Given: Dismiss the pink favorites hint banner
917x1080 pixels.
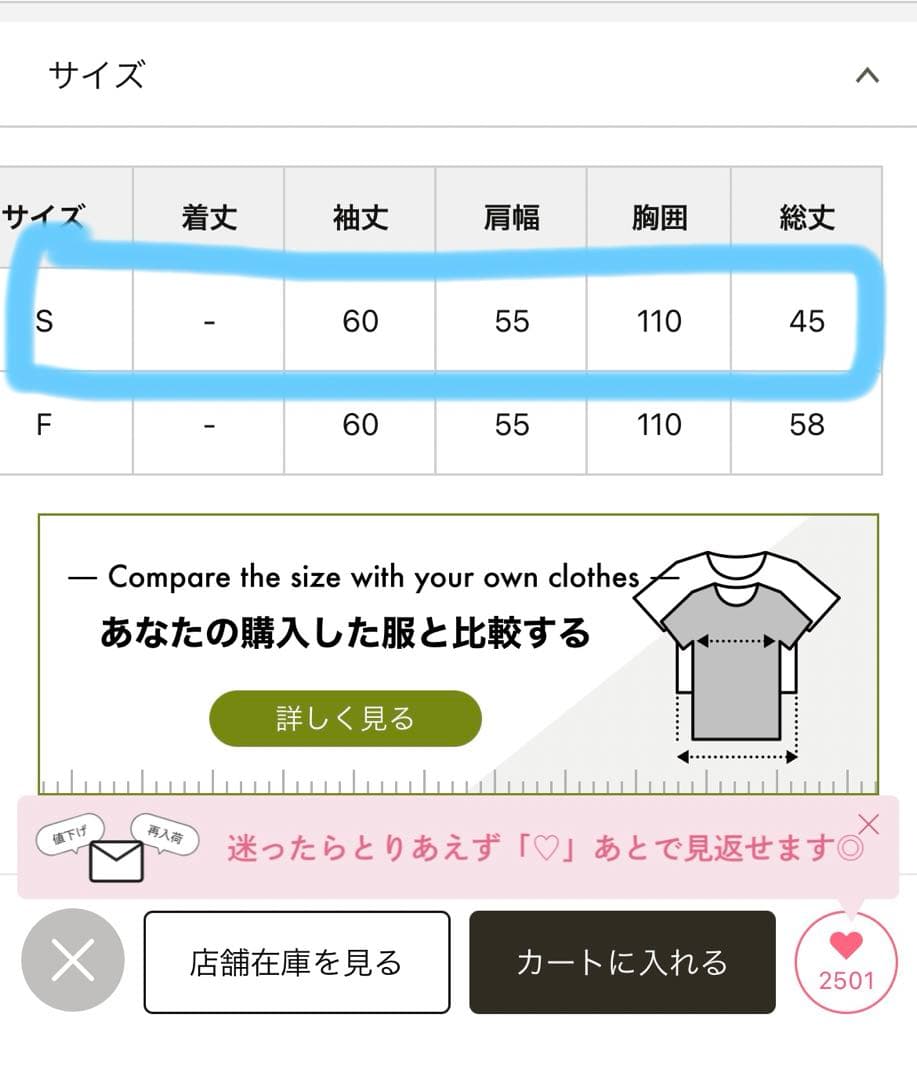Looking at the screenshot, I should click(x=868, y=824).
